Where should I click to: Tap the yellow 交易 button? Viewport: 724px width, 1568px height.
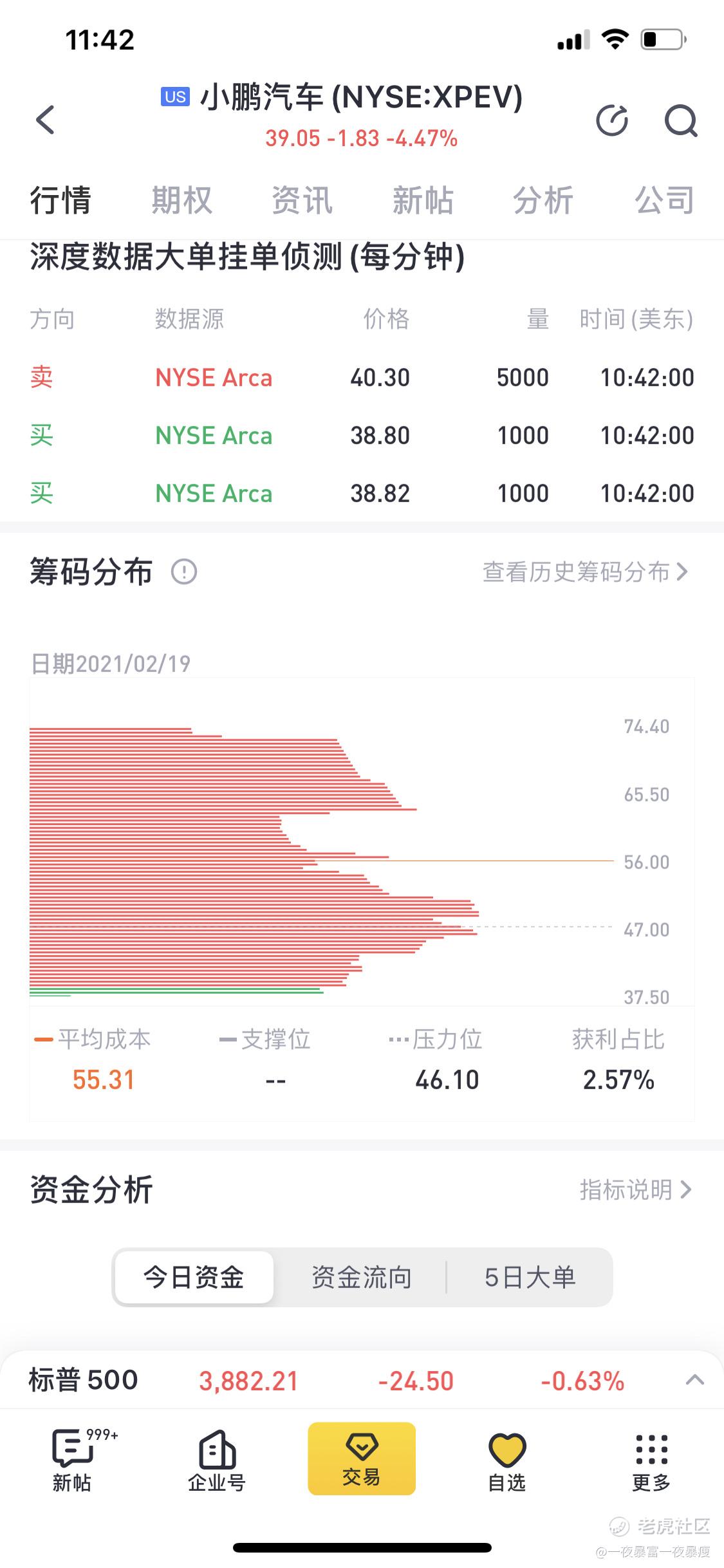(362, 1459)
